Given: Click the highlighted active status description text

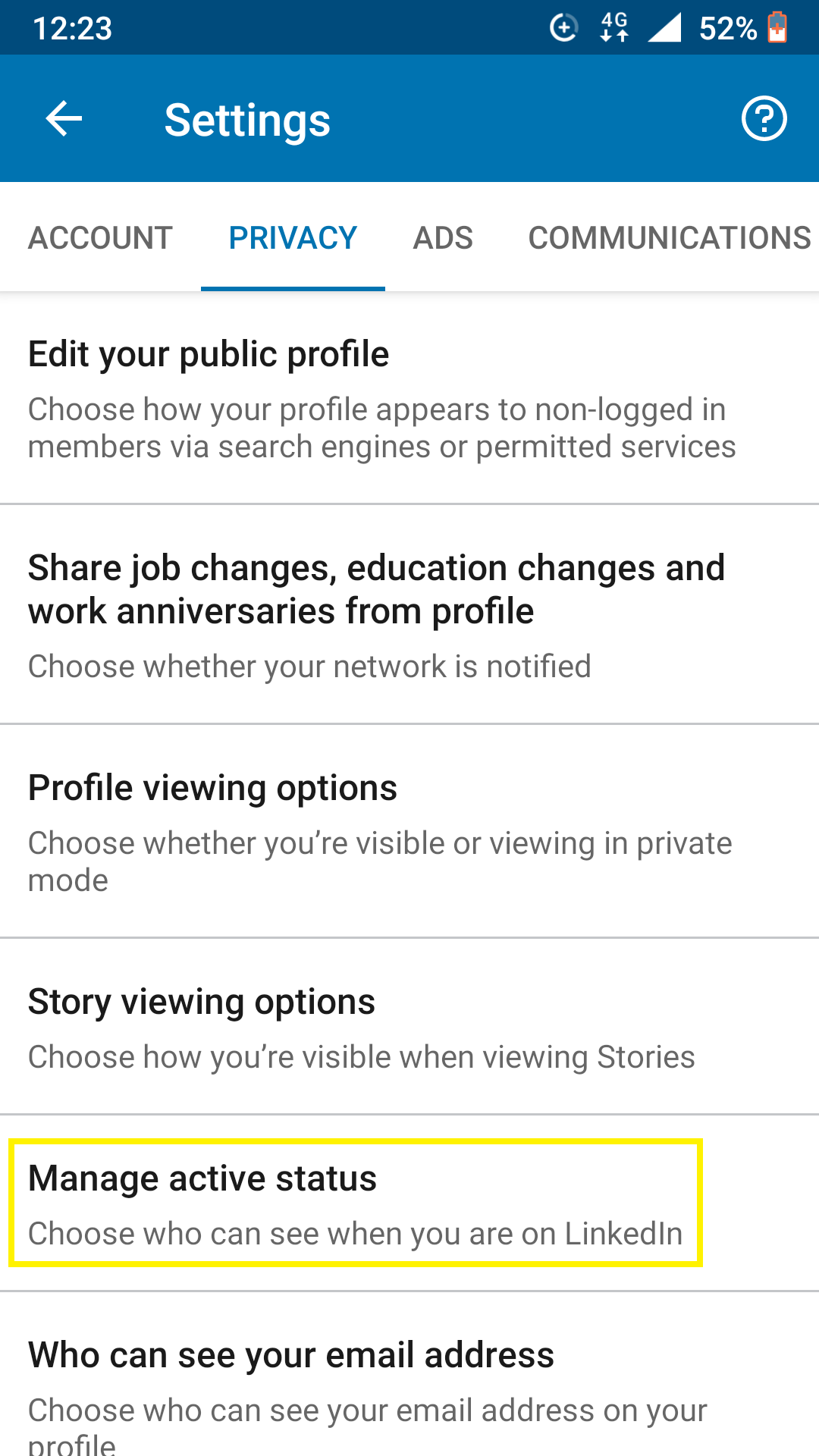Looking at the screenshot, I should coord(355,1234).
